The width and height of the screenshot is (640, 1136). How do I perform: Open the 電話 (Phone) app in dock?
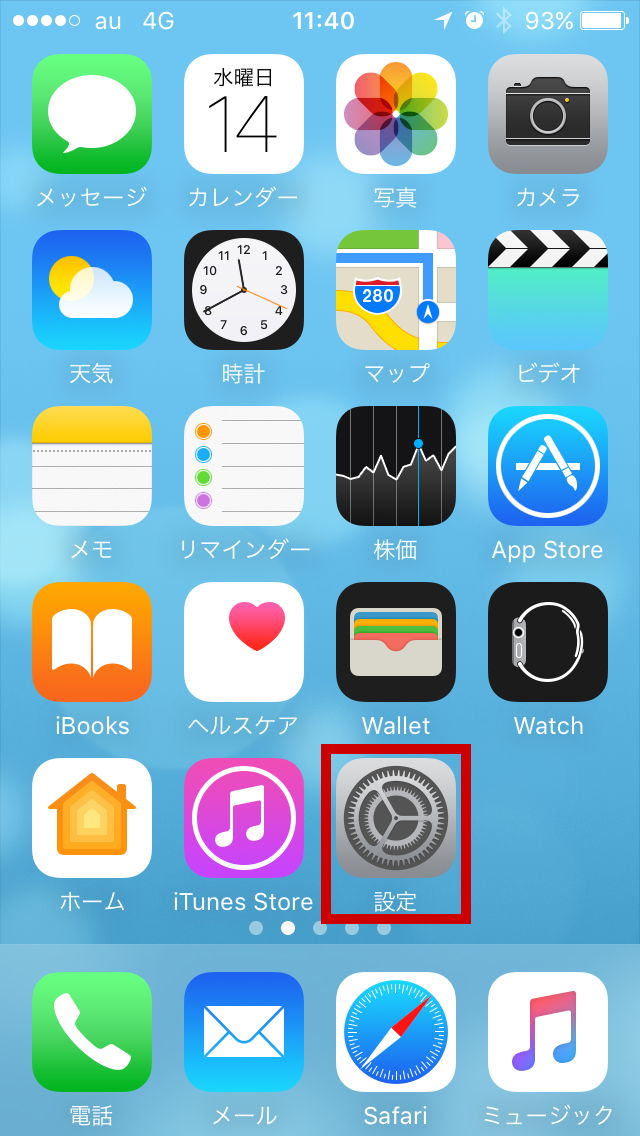click(92, 1032)
